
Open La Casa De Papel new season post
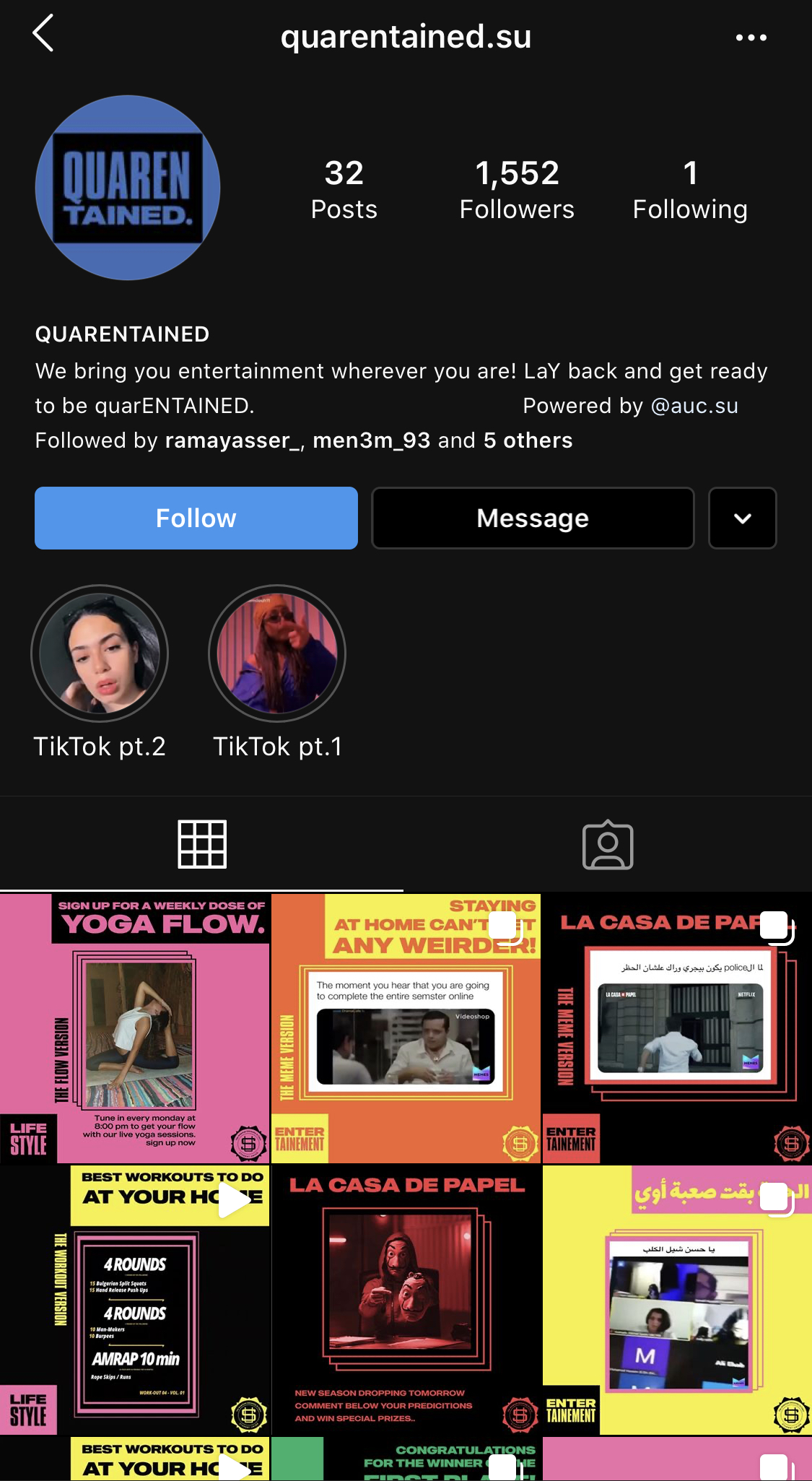pyautogui.click(x=406, y=1300)
